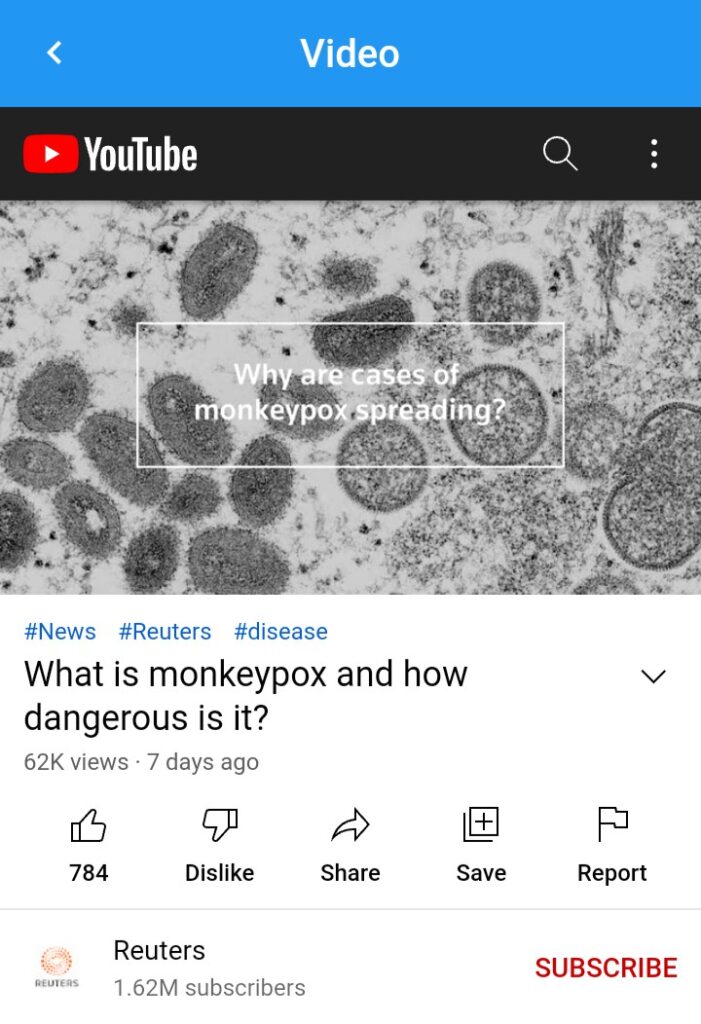Open the YouTube overflow menu

[x=654, y=154]
